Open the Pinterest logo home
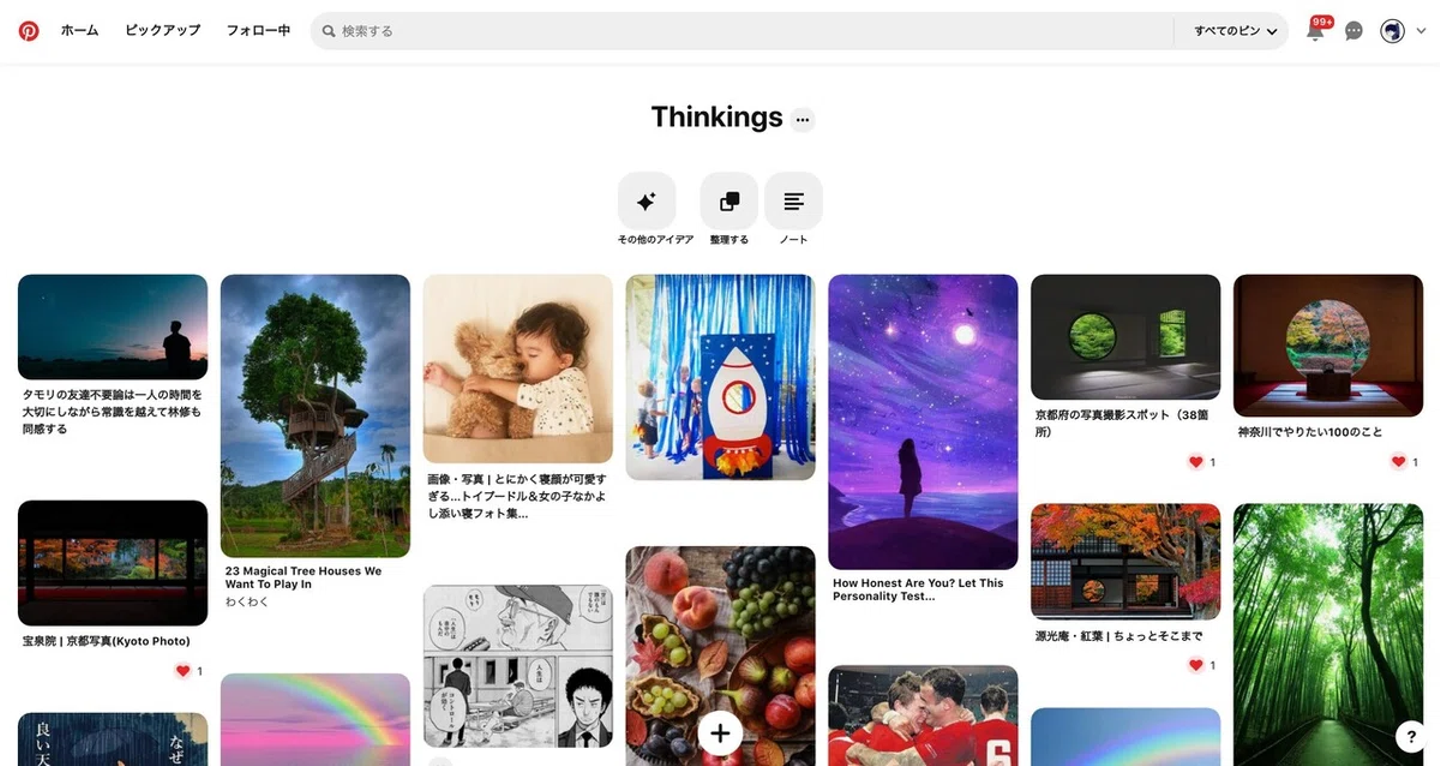The width and height of the screenshot is (1440, 766). (x=29, y=31)
